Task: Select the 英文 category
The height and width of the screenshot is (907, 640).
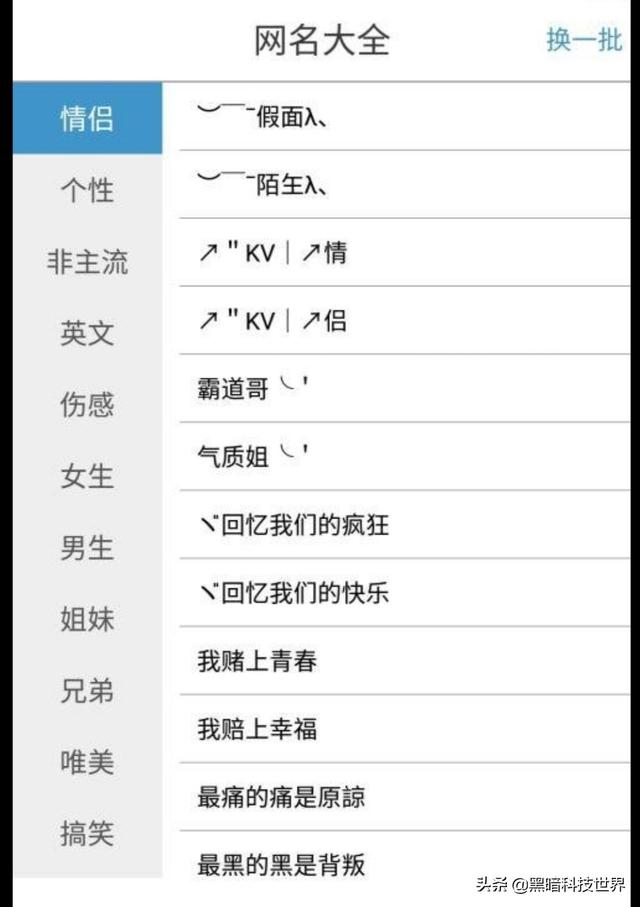Action: click(87, 333)
